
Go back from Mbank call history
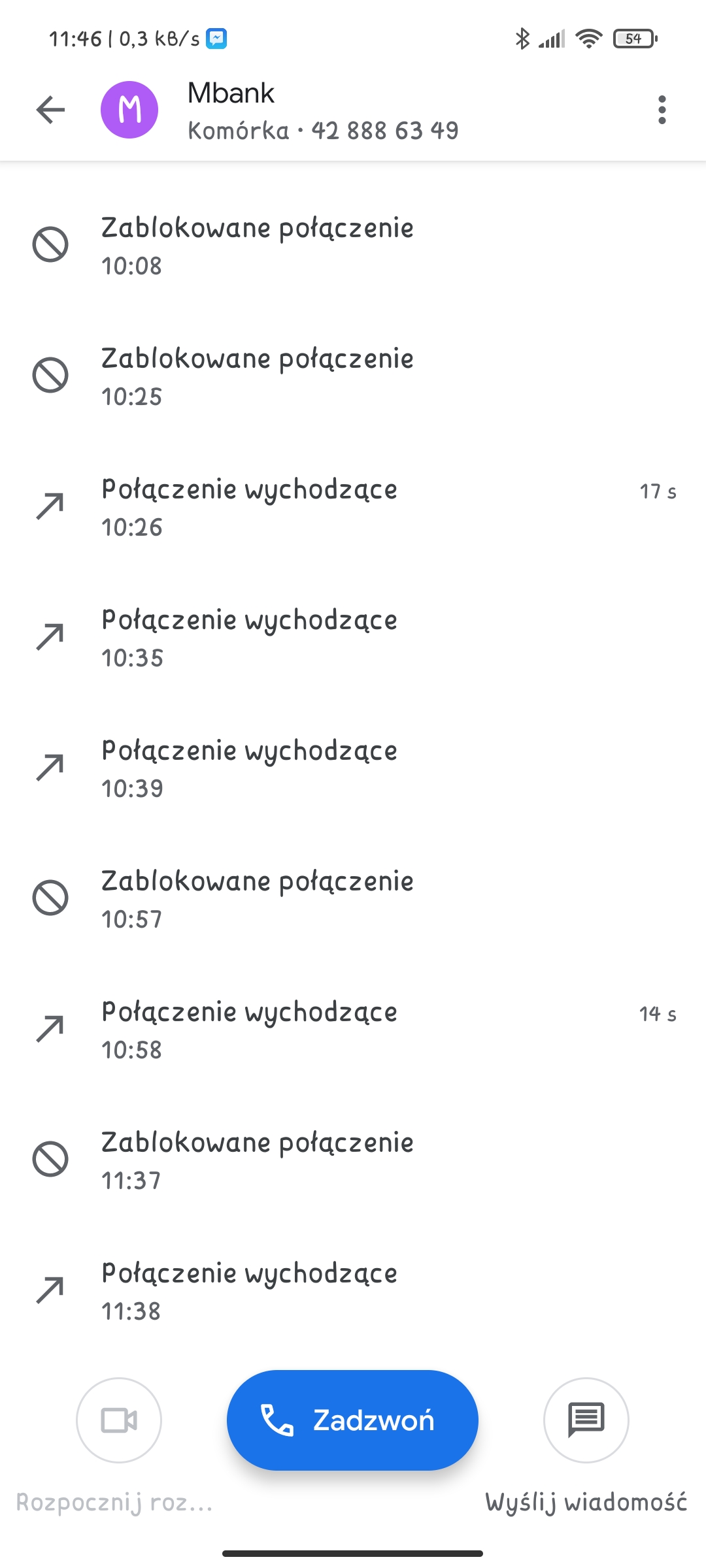50,110
